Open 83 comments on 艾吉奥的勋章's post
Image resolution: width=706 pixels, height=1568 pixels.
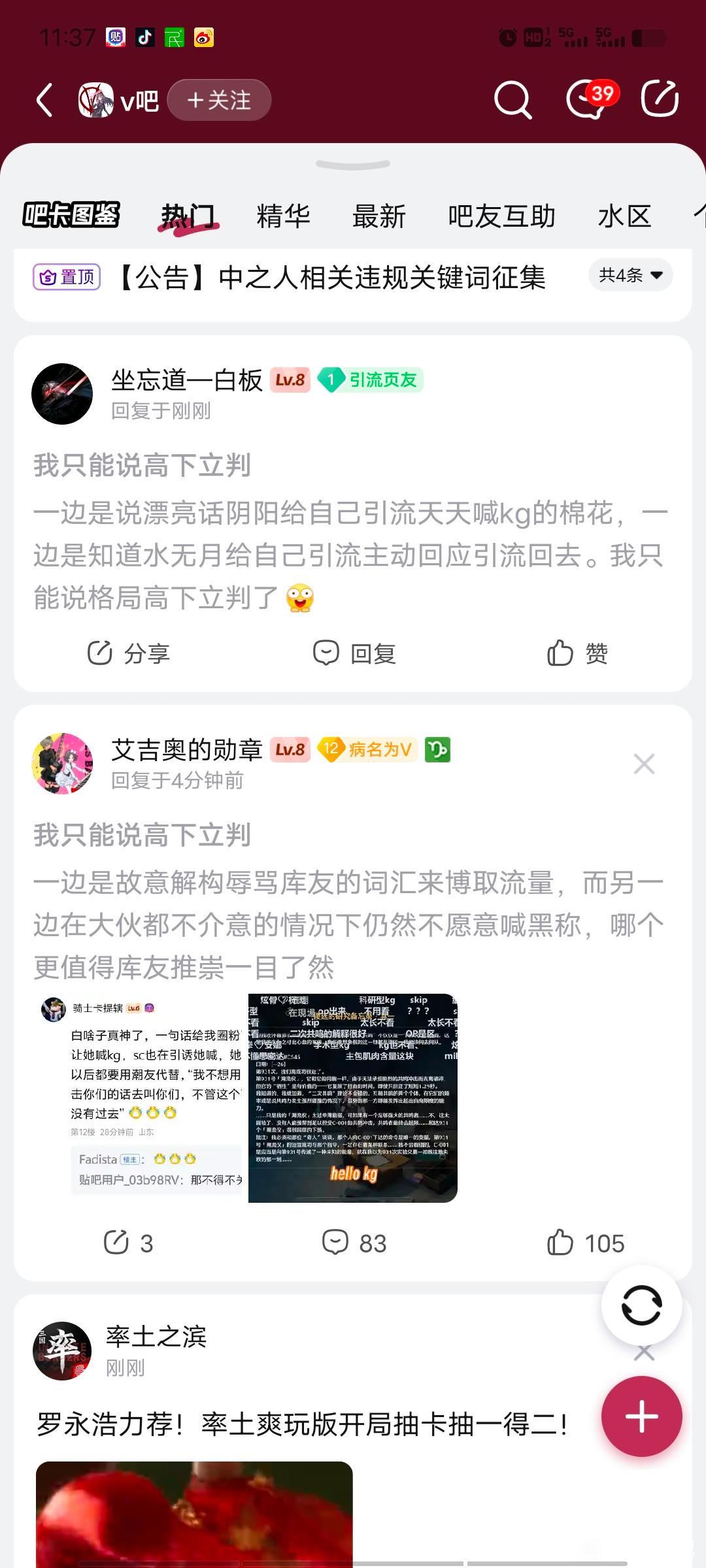pyautogui.click(x=354, y=1243)
